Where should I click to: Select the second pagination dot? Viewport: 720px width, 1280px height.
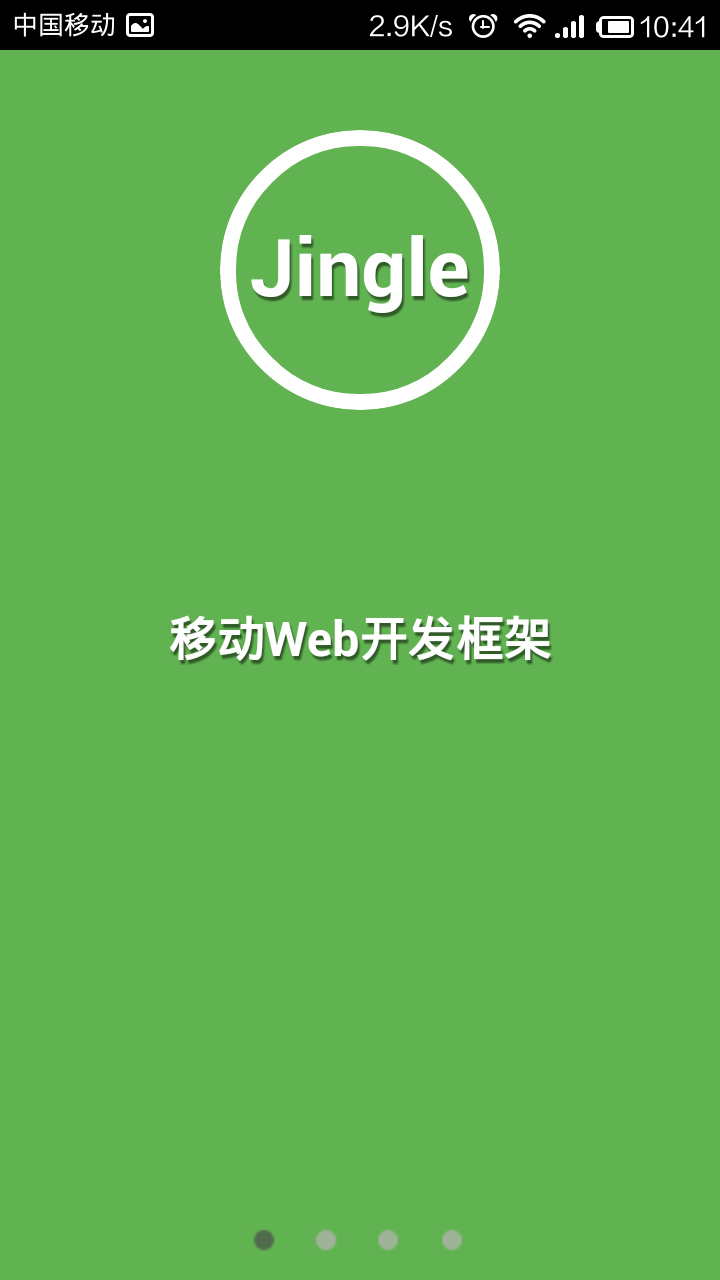coord(325,1238)
